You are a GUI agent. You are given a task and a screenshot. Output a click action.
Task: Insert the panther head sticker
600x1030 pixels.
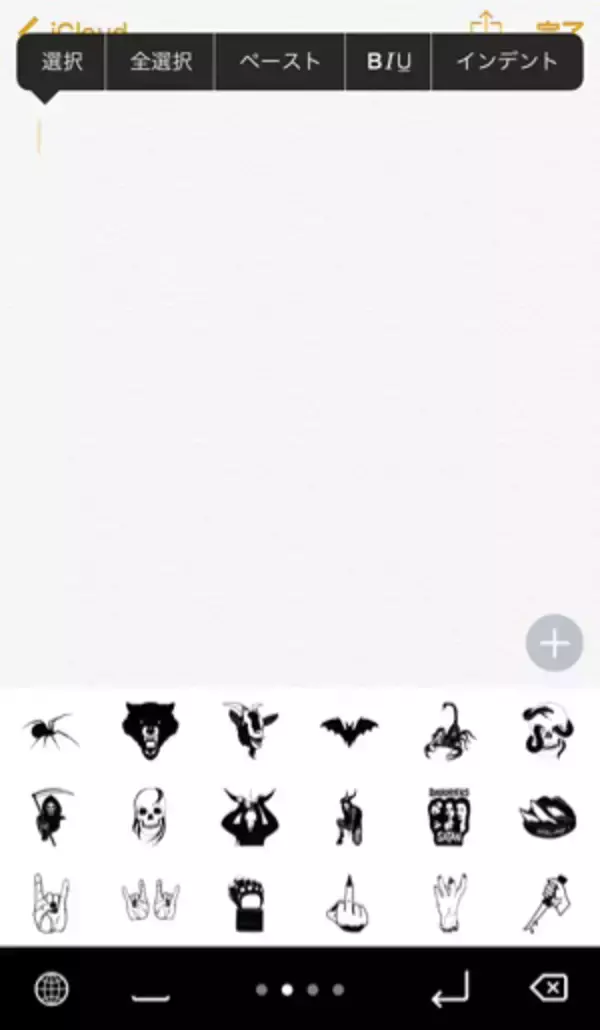[x=149, y=732]
